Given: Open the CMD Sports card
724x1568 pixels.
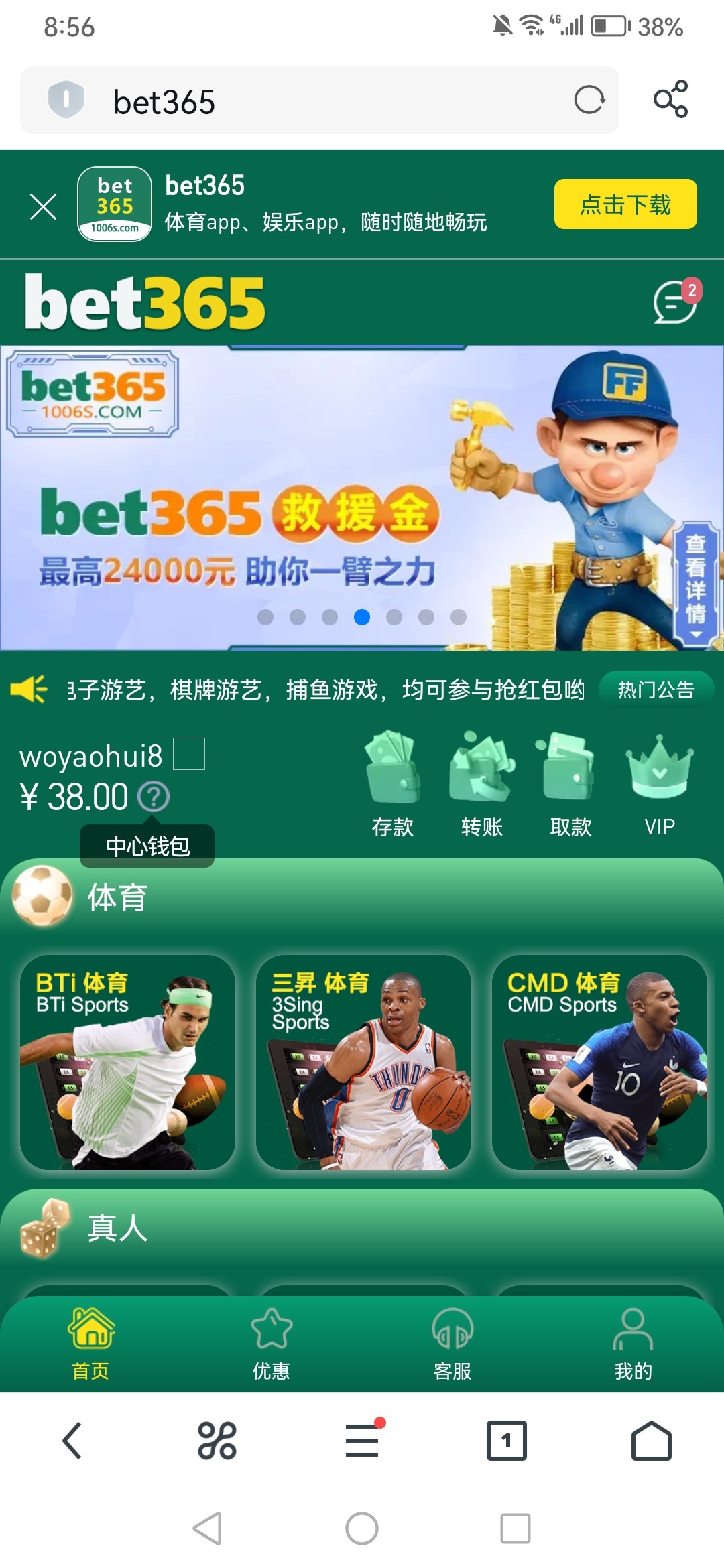Looking at the screenshot, I should click(599, 1062).
